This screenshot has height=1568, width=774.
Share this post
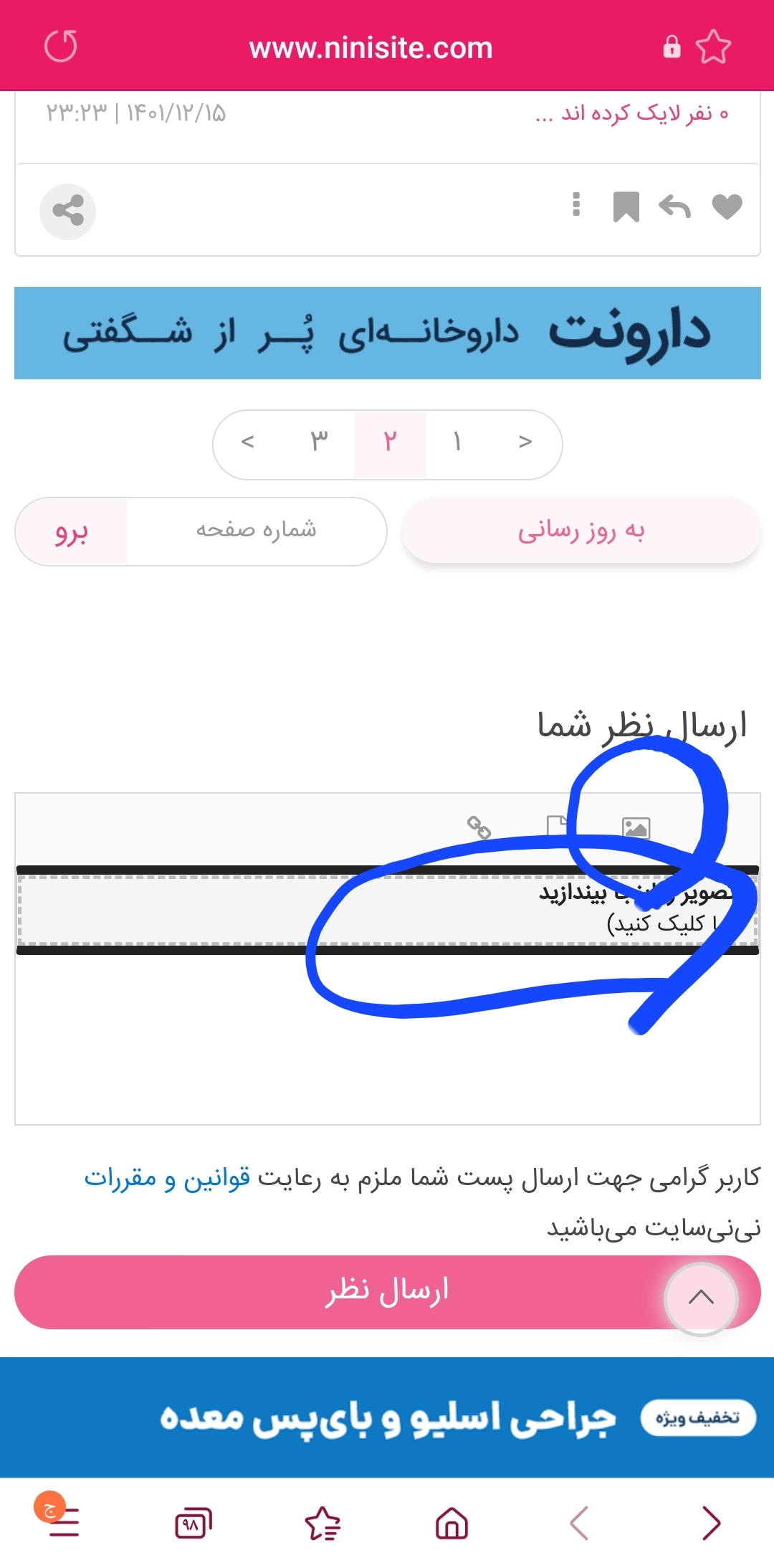(67, 211)
